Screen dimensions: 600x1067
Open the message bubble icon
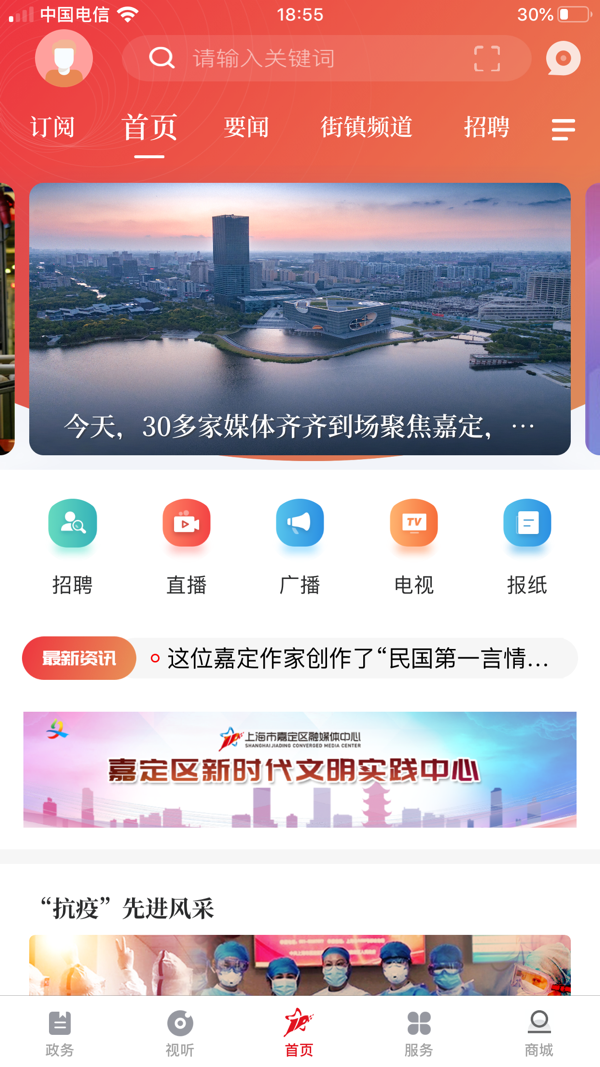pyautogui.click(x=563, y=59)
